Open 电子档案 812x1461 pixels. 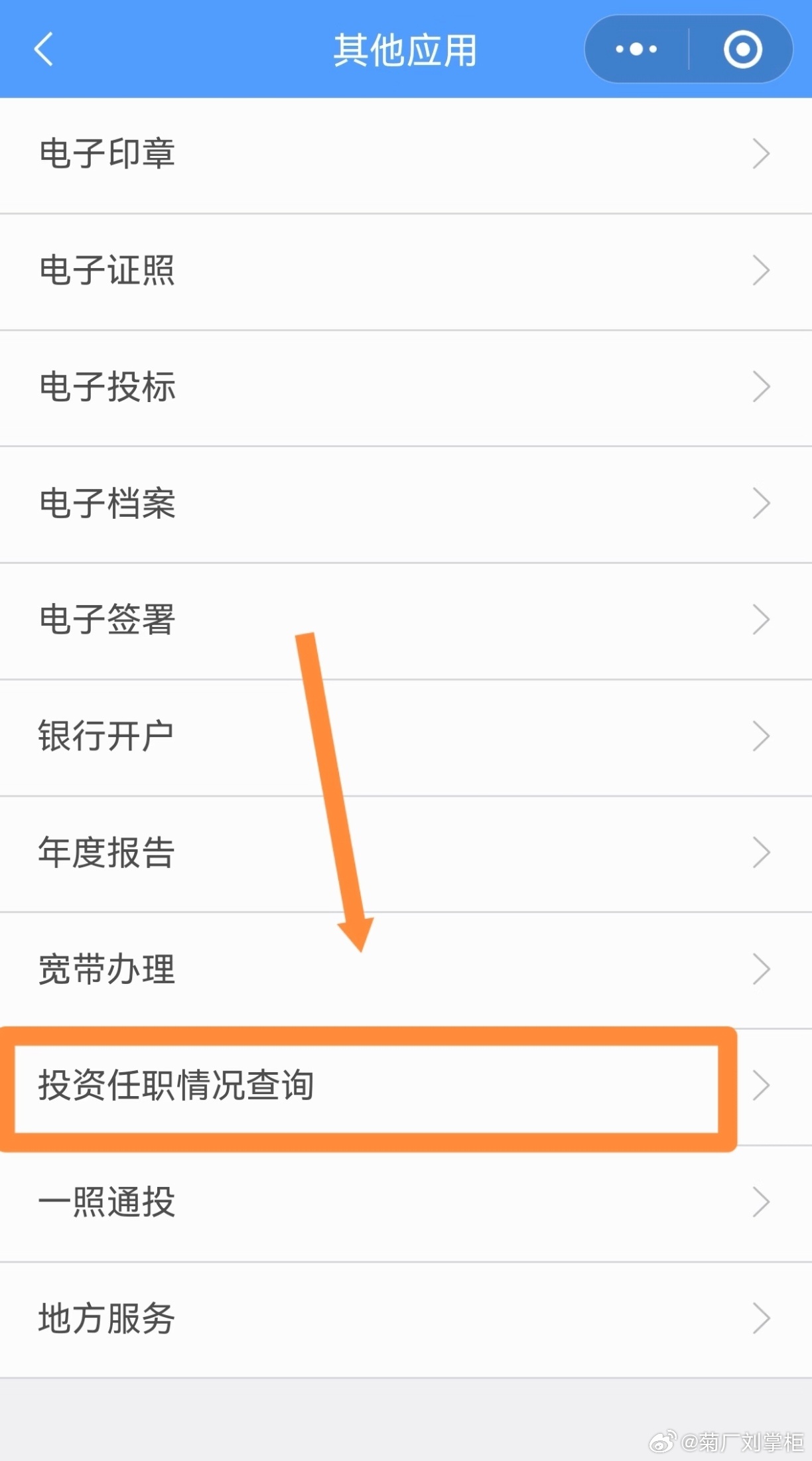coord(406,504)
